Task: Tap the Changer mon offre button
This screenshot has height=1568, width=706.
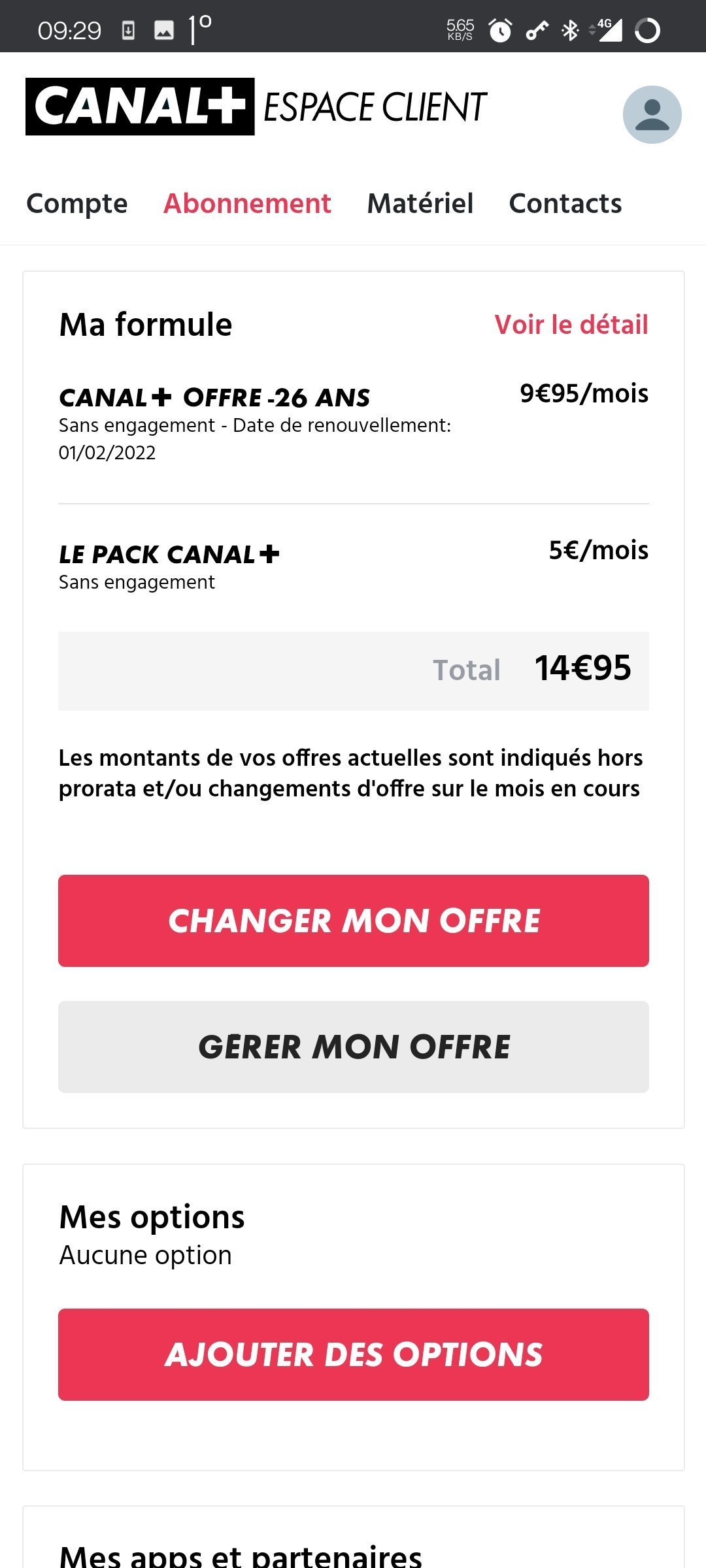Action: (354, 921)
